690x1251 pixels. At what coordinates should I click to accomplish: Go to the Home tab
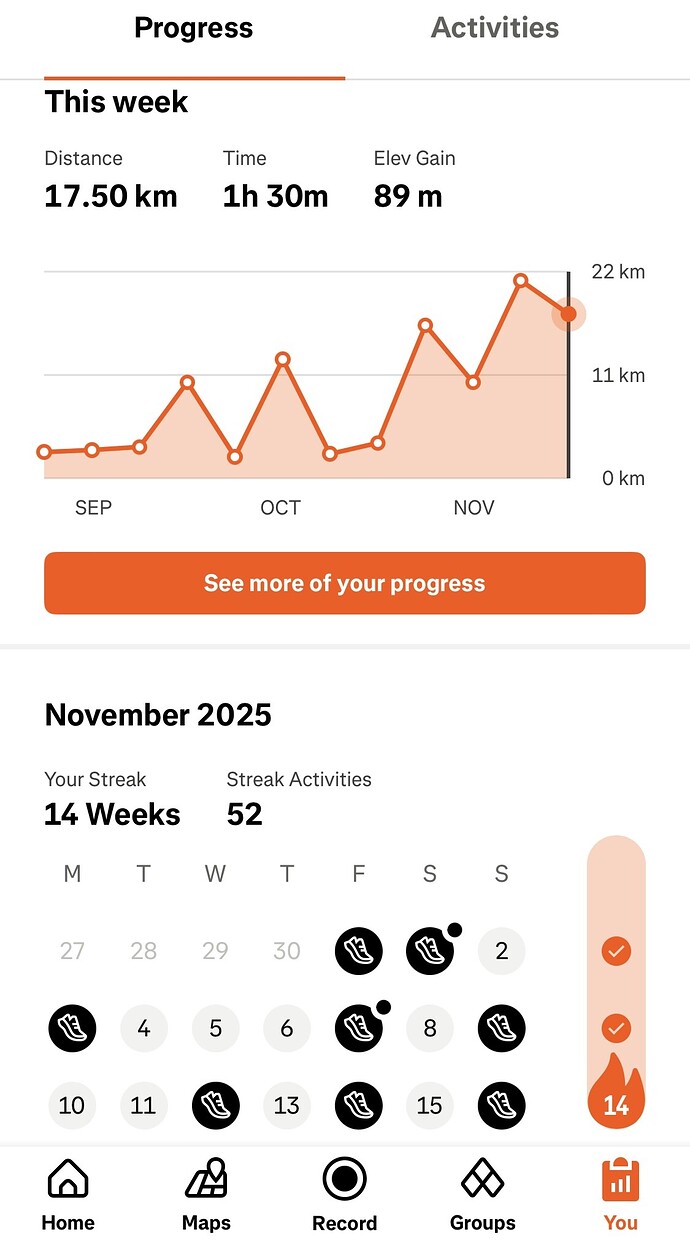point(68,1195)
